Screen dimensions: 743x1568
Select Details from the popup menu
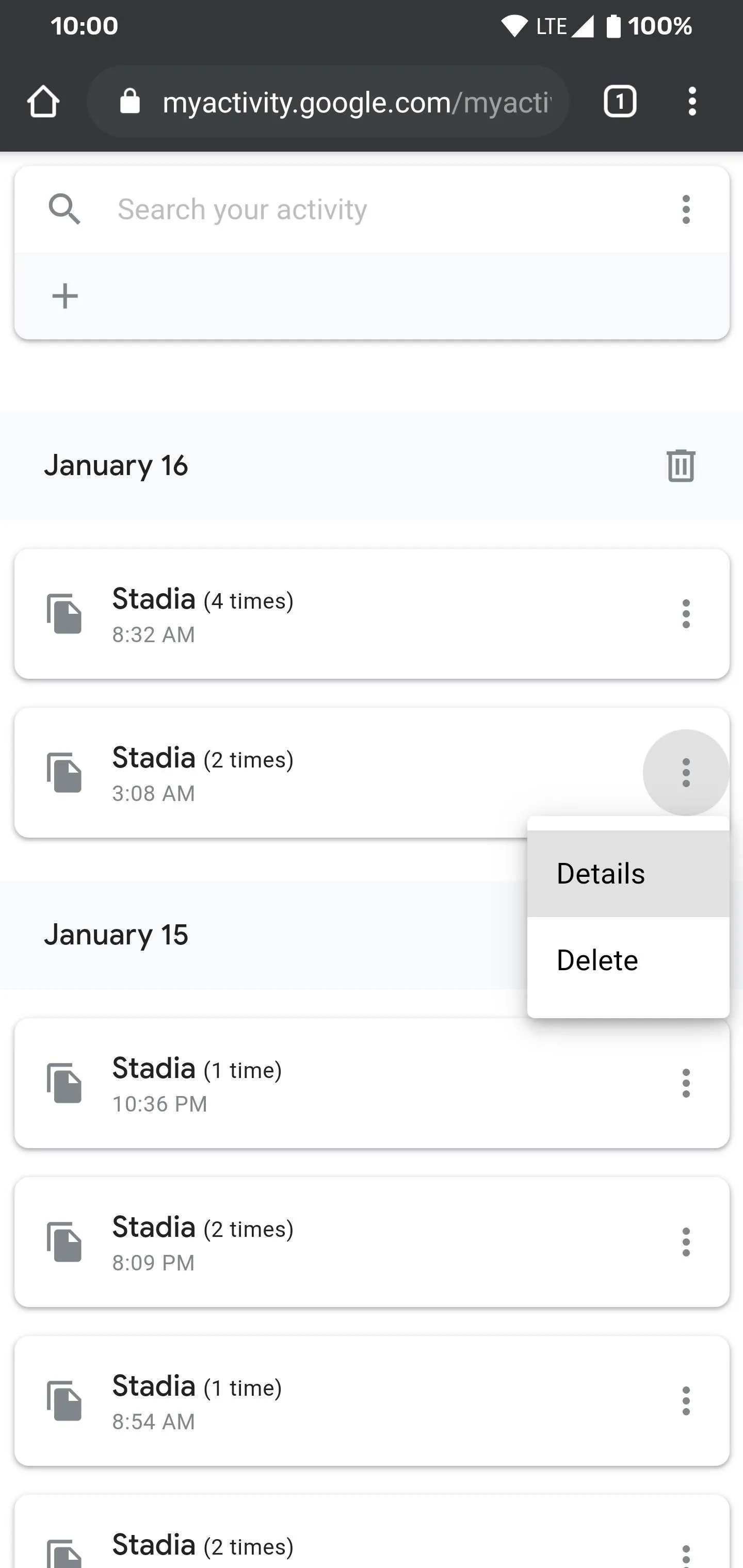point(628,873)
